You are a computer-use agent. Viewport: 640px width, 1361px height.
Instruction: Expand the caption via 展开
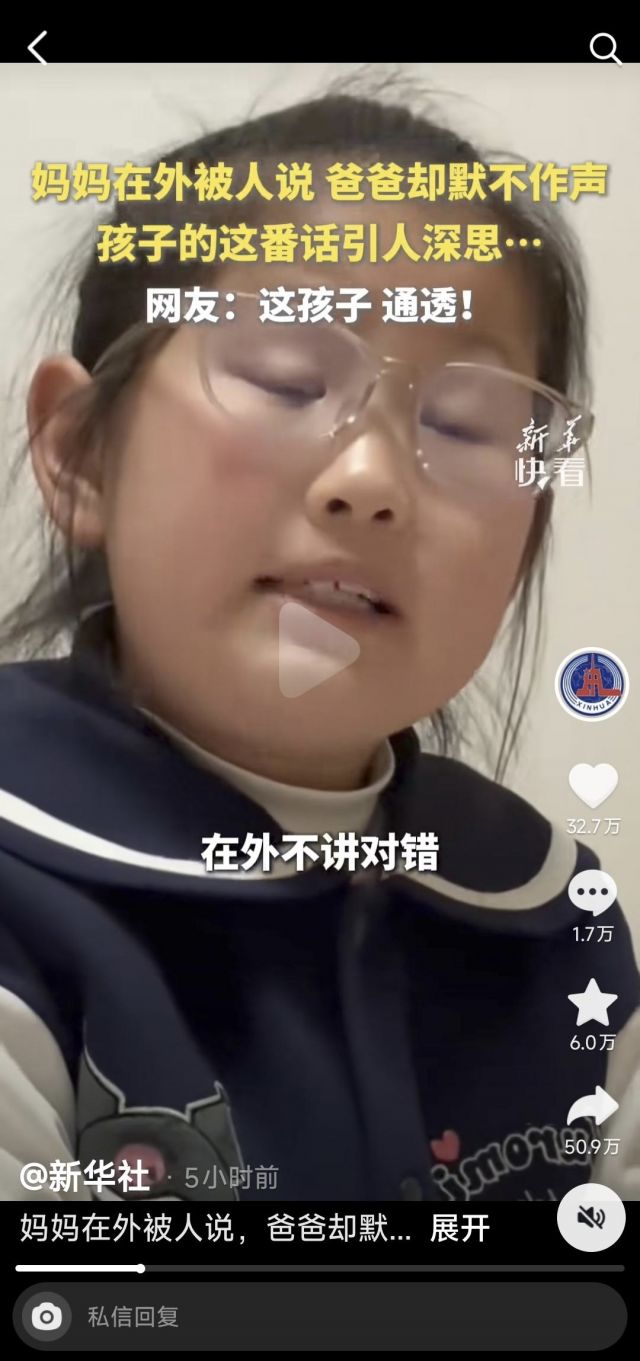click(459, 1229)
